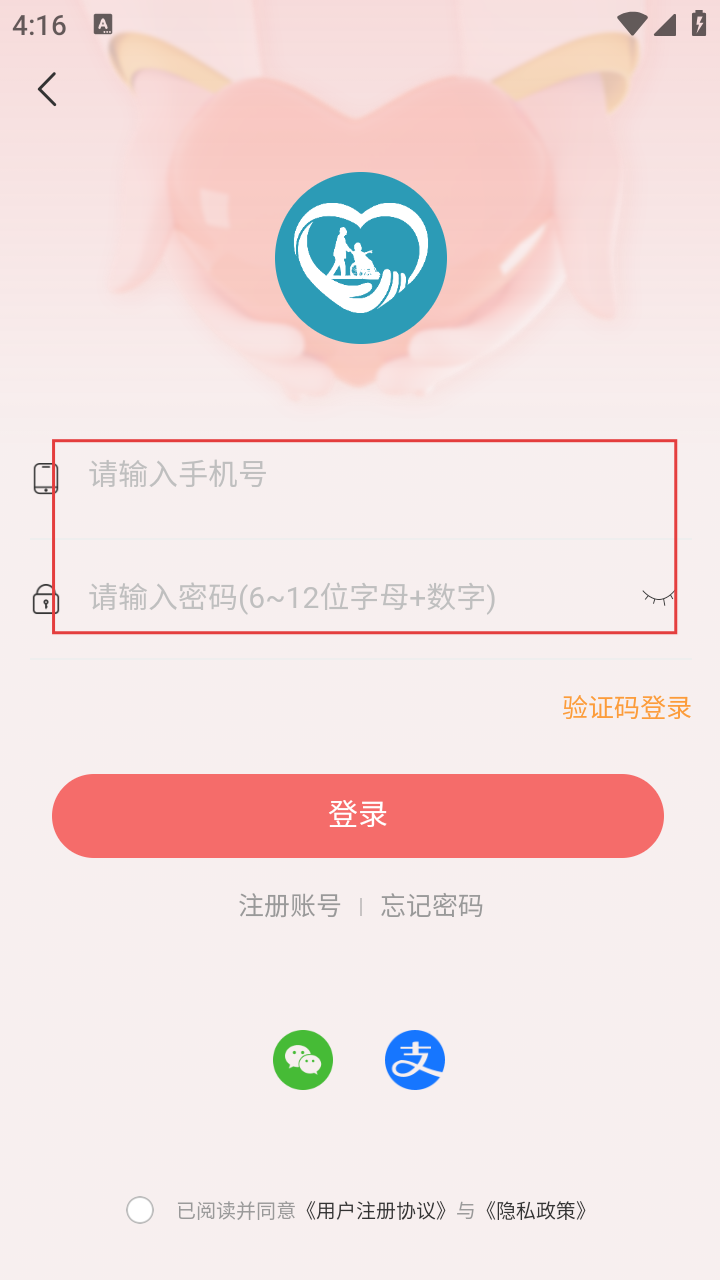The width and height of the screenshot is (720, 1280).
Task: Check the agreement consent checkbox
Action: pyautogui.click(x=140, y=1210)
